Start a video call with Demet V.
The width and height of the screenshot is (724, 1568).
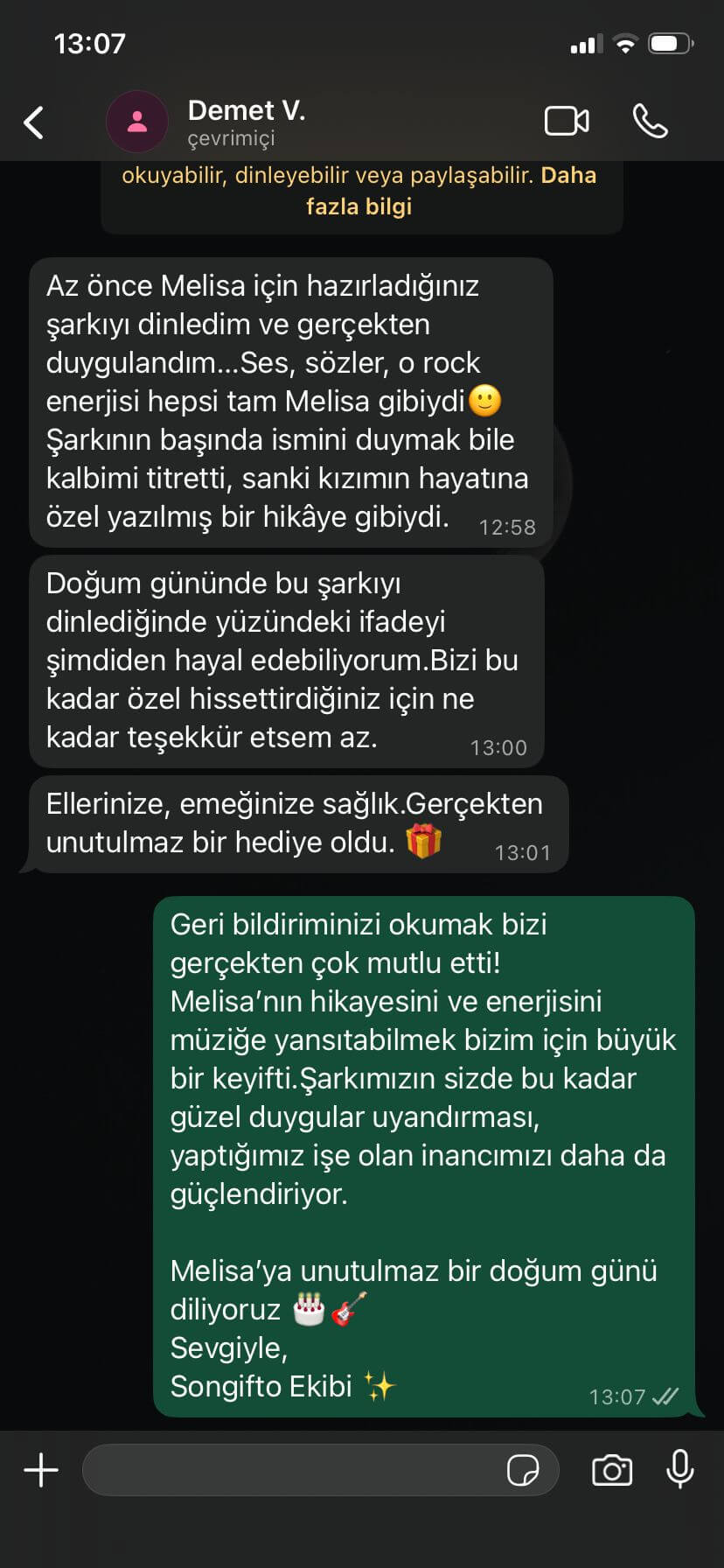(x=567, y=122)
